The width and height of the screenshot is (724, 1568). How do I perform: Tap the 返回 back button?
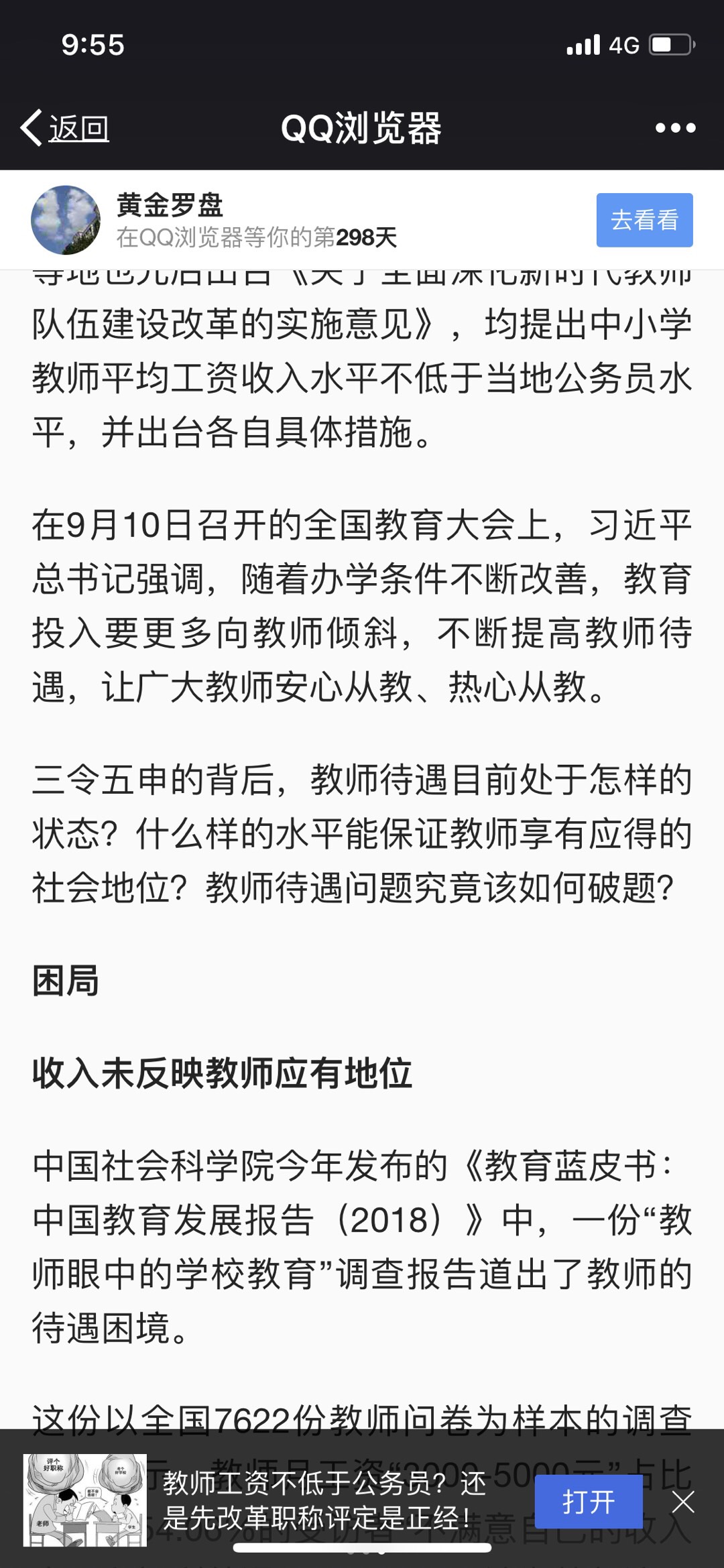(x=65, y=127)
